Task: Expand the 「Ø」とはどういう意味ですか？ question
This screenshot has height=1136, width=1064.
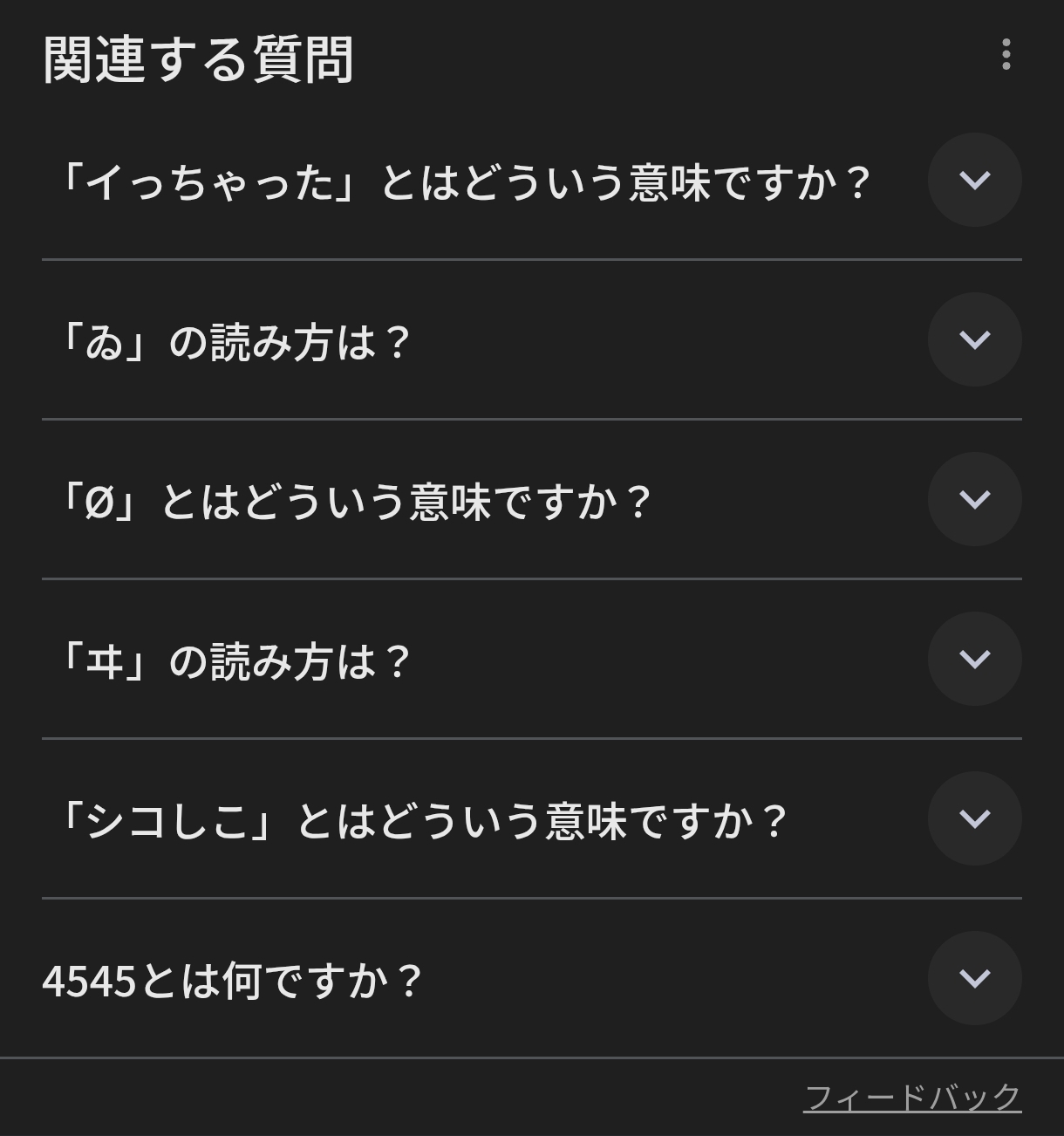Action: point(974,499)
